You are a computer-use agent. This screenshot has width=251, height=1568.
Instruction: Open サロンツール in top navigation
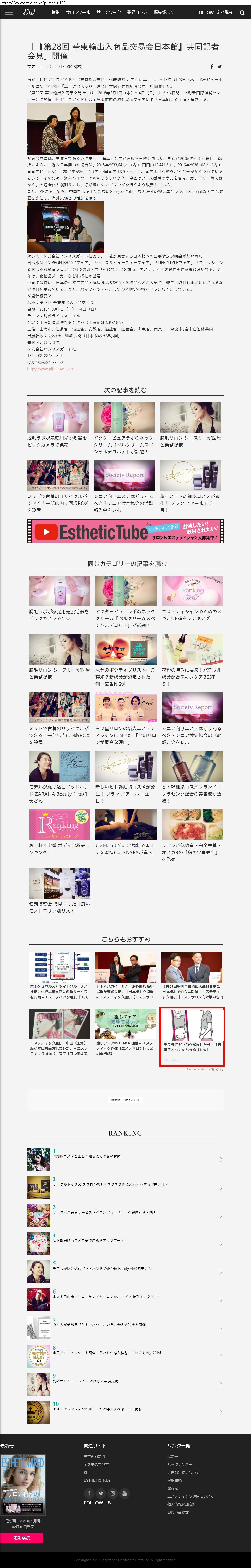coord(78,12)
